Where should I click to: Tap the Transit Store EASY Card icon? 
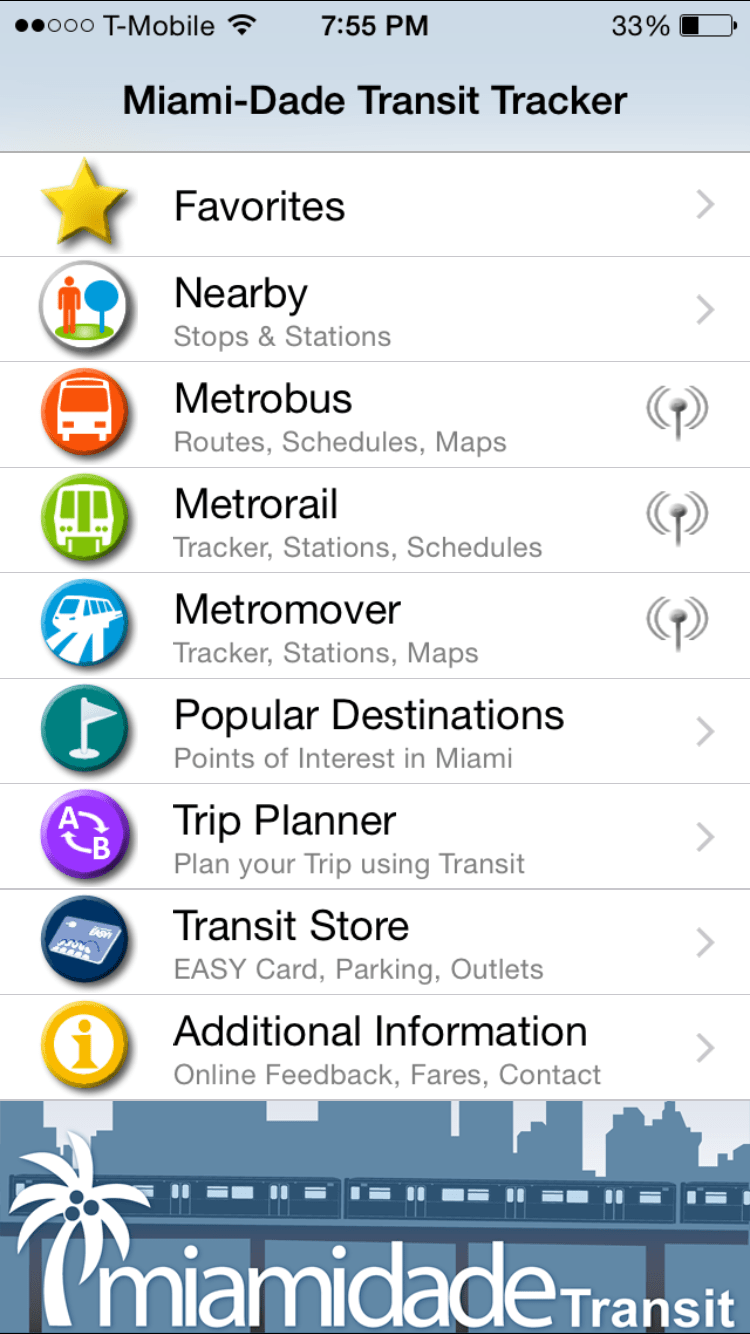pos(85,942)
